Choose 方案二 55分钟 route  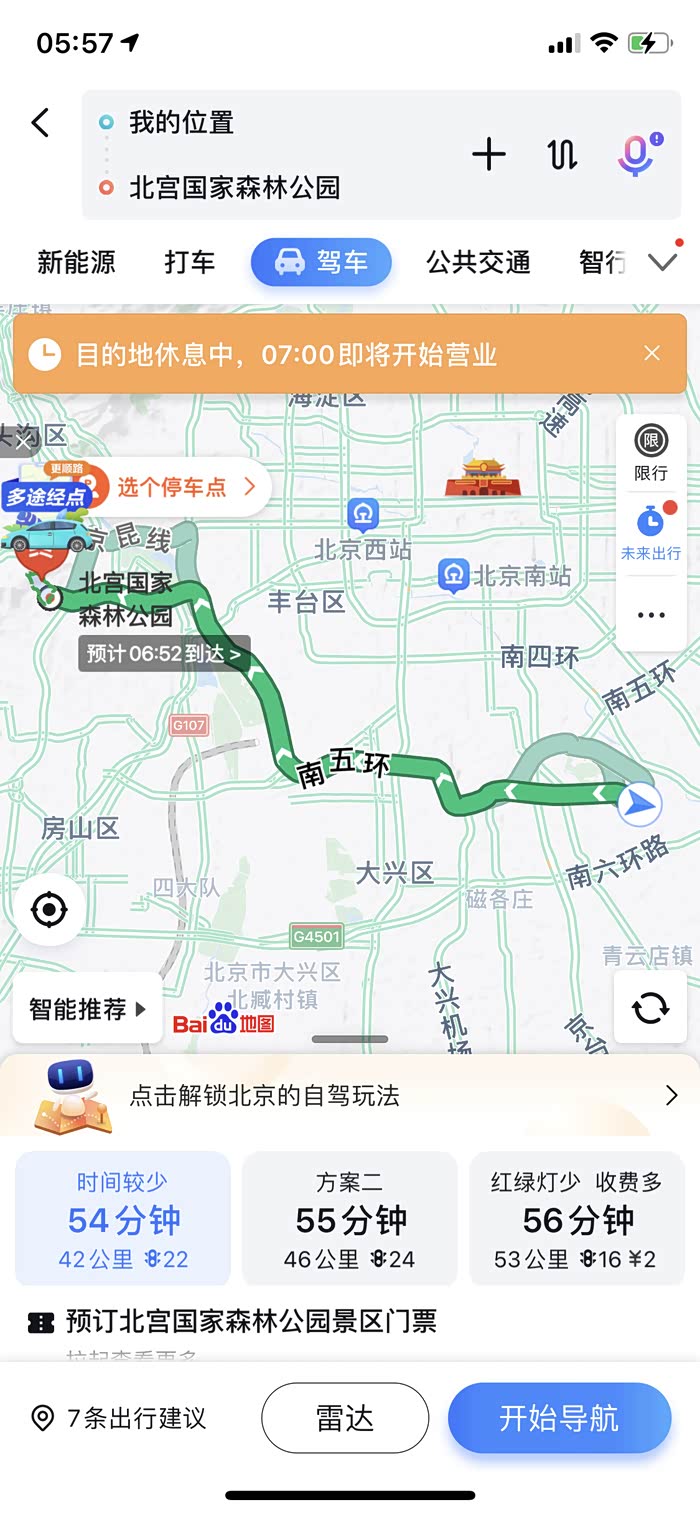point(350,1218)
